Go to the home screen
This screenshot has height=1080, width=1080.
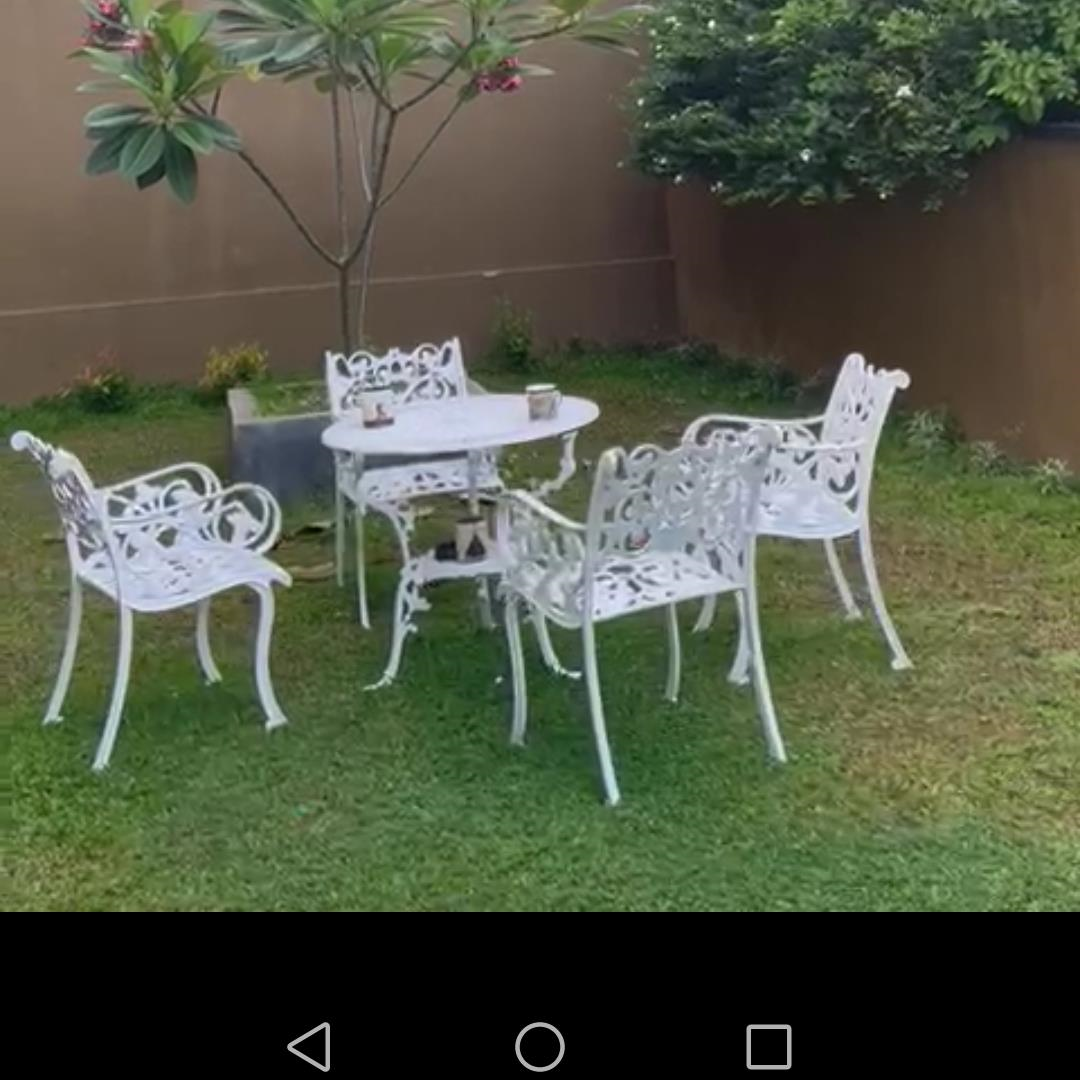[x=540, y=1047]
